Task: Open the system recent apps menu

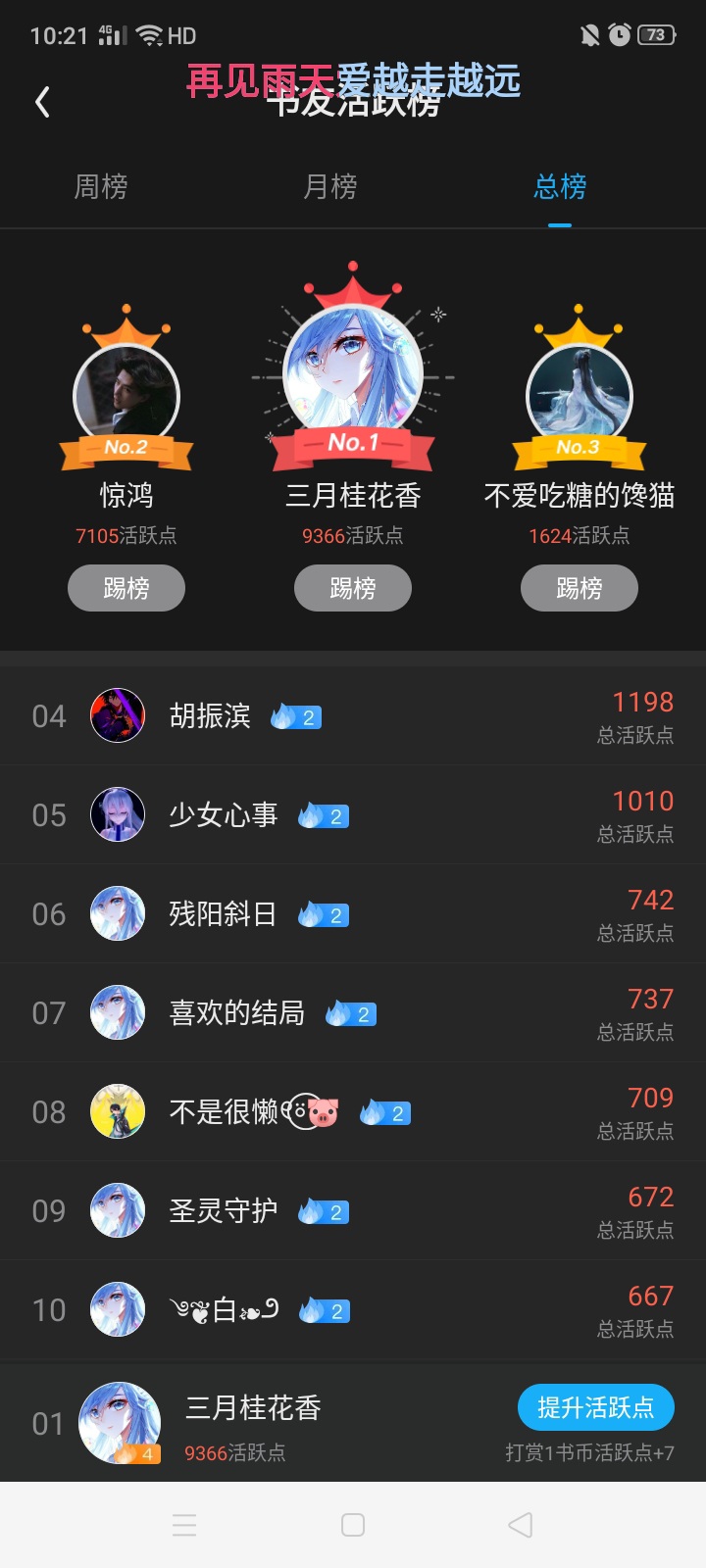Action: point(184,1525)
